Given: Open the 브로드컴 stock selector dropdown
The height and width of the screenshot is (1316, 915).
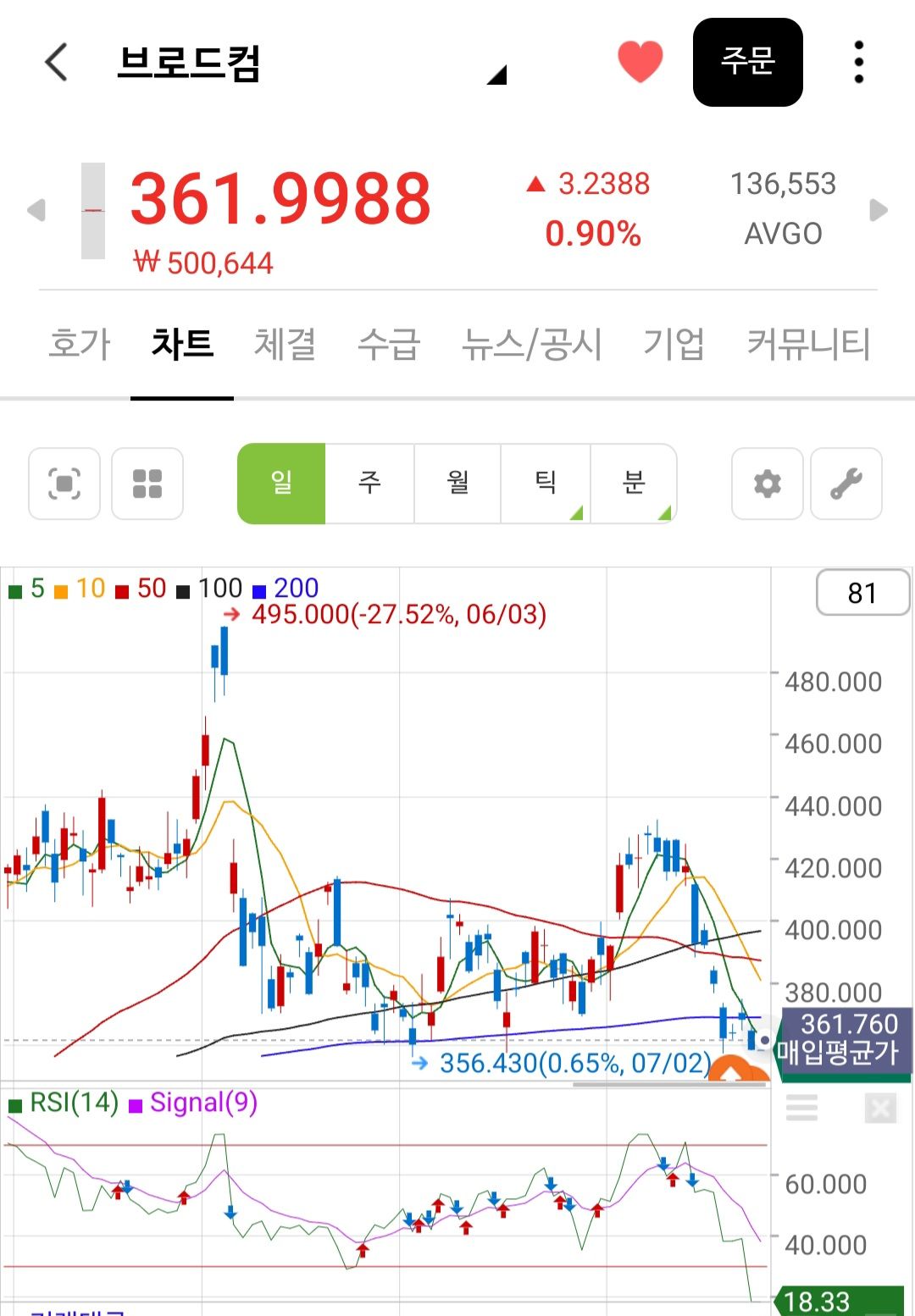Looking at the screenshot, I should (496, 75).
